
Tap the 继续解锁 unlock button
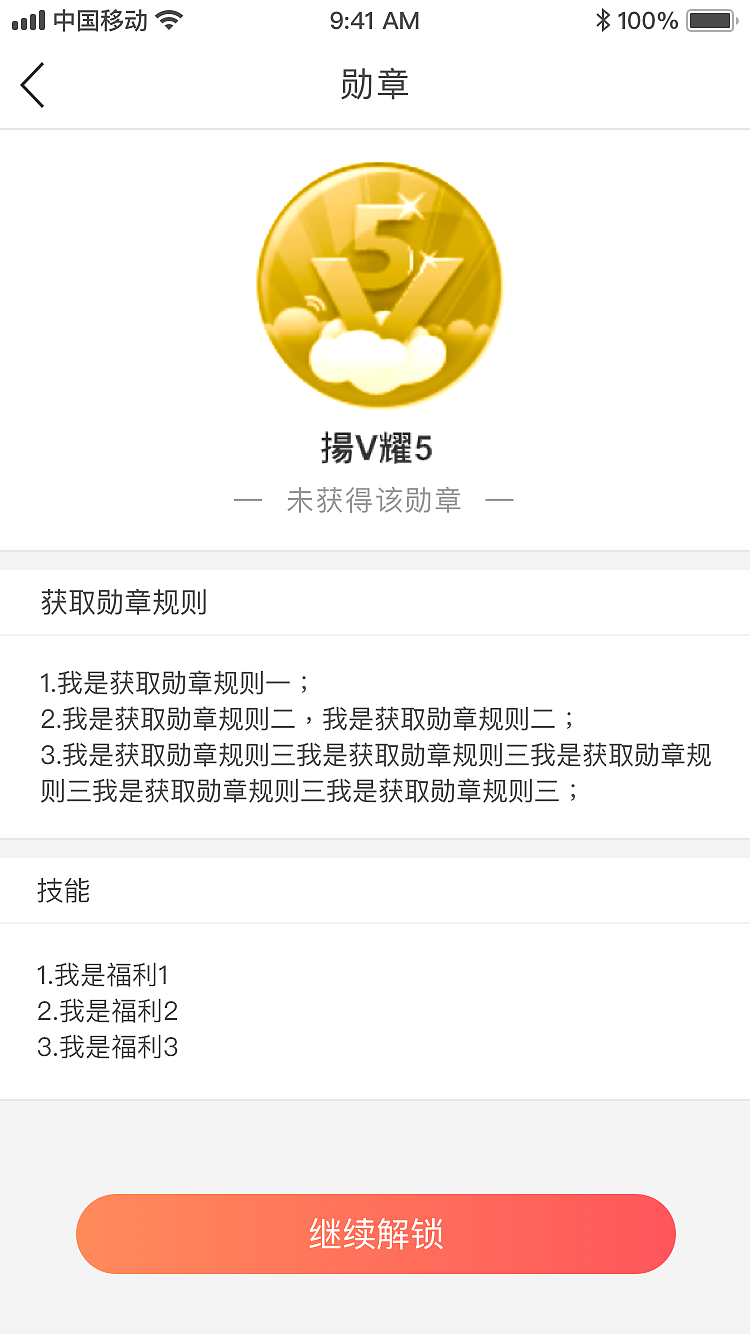click(x=375, y=1234)
